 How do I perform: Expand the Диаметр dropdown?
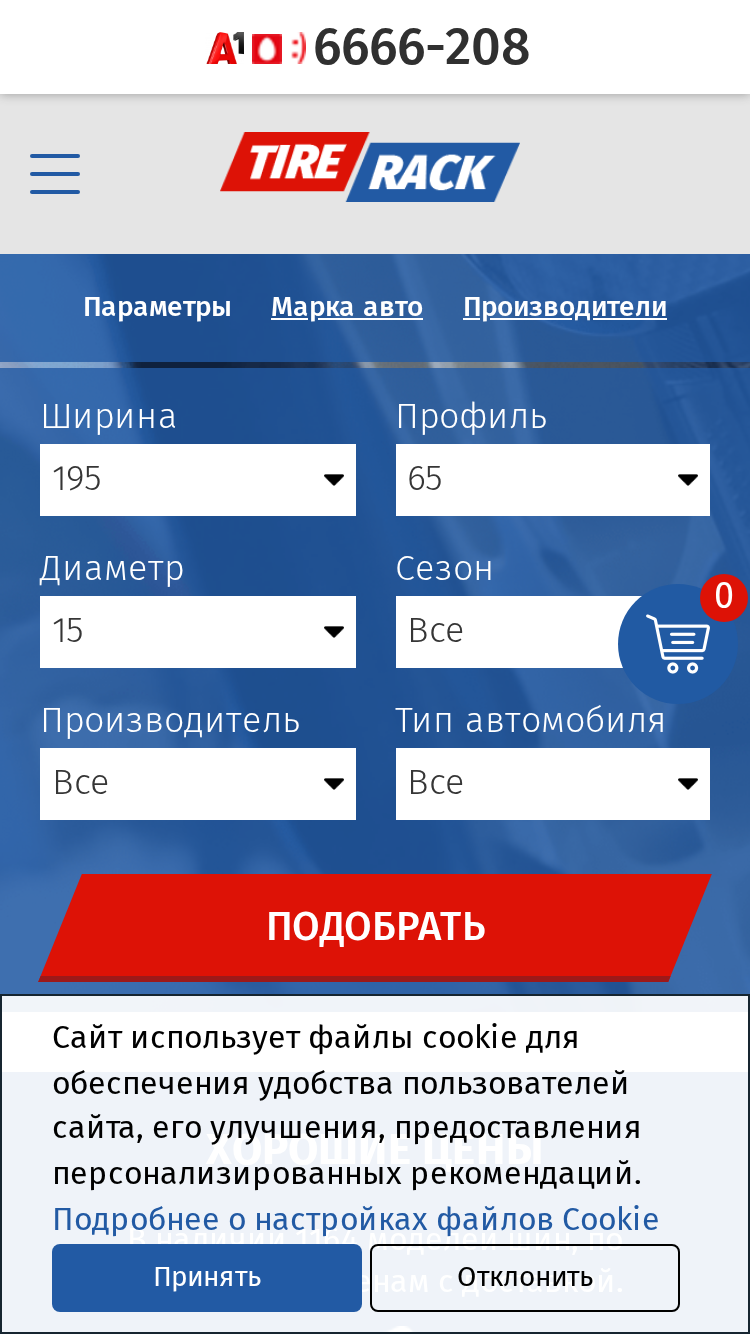tap(198, 632)
